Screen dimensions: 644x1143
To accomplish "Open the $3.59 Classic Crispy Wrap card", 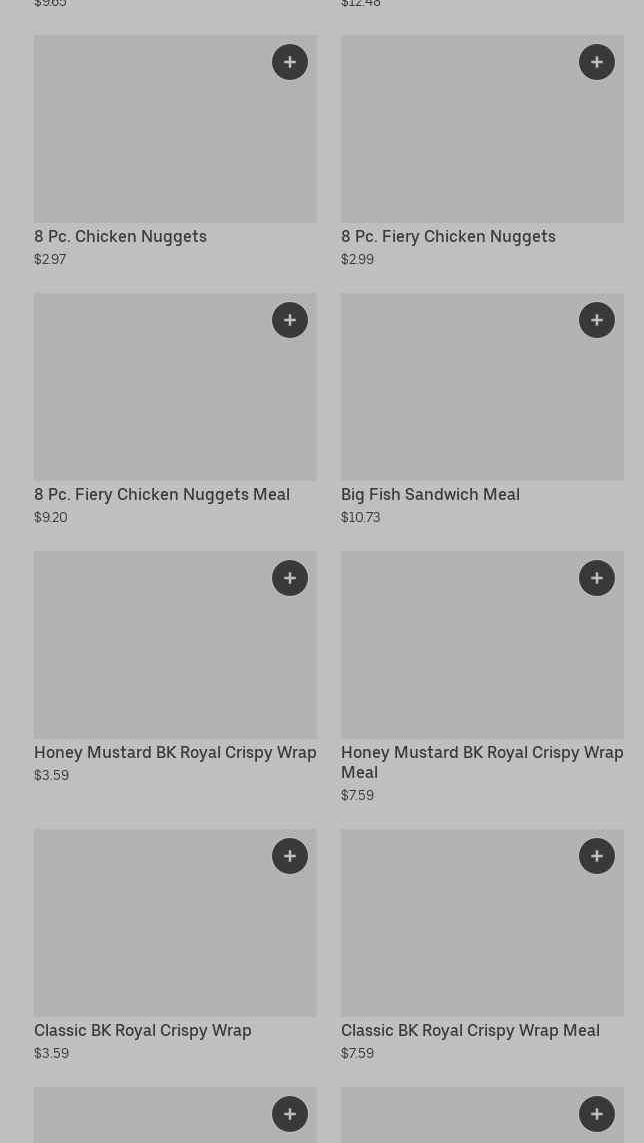I will point(150,935).
